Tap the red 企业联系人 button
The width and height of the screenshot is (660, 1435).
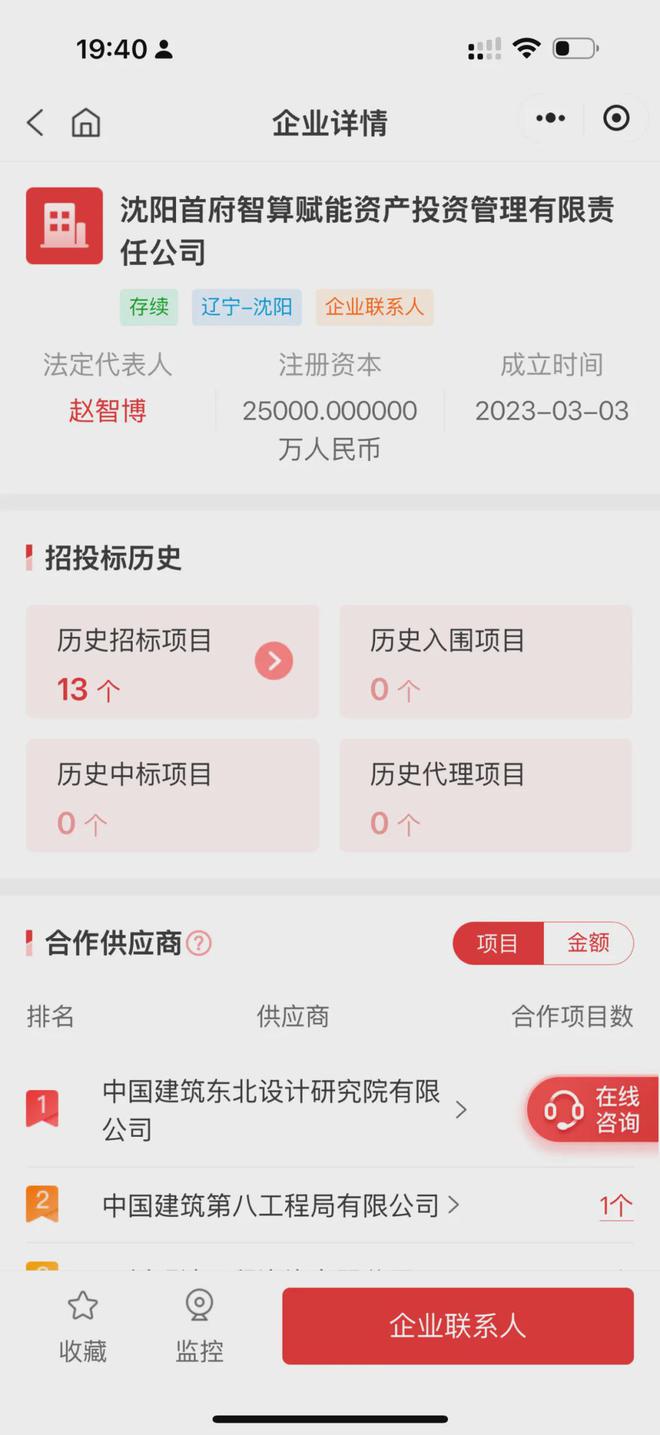457,1326
